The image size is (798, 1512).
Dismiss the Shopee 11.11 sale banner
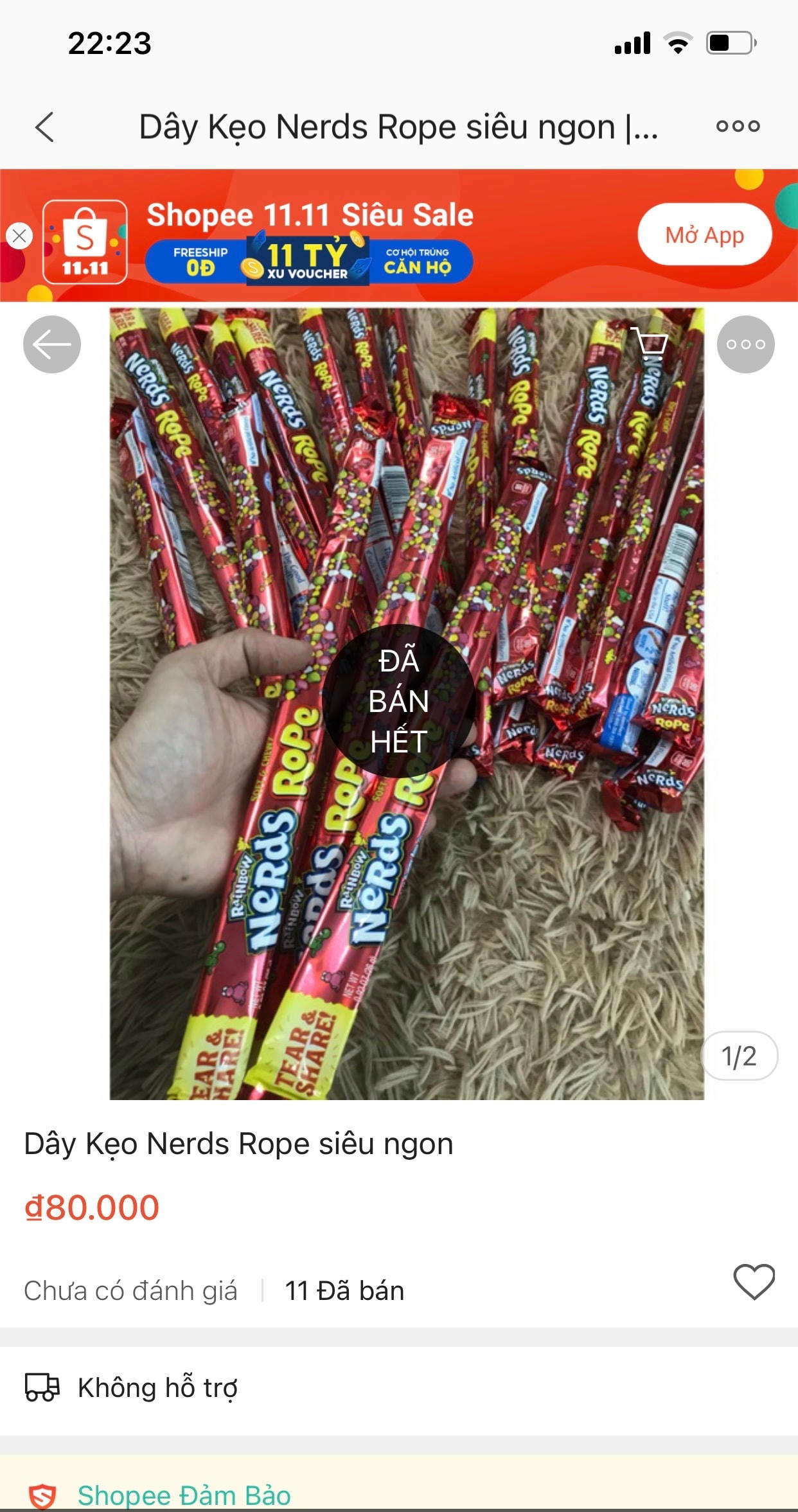(19, 236)
